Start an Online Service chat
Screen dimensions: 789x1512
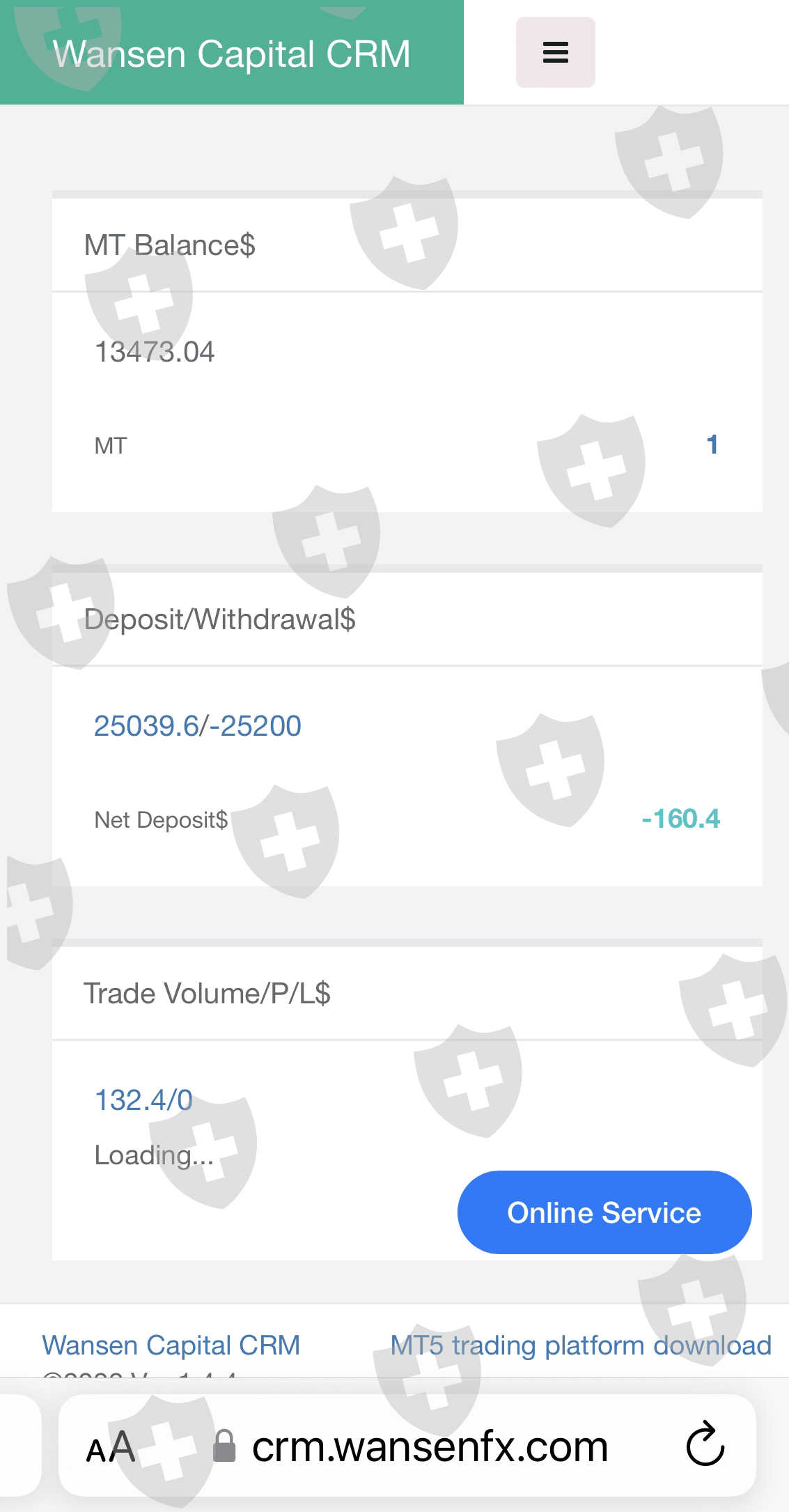604,1212
